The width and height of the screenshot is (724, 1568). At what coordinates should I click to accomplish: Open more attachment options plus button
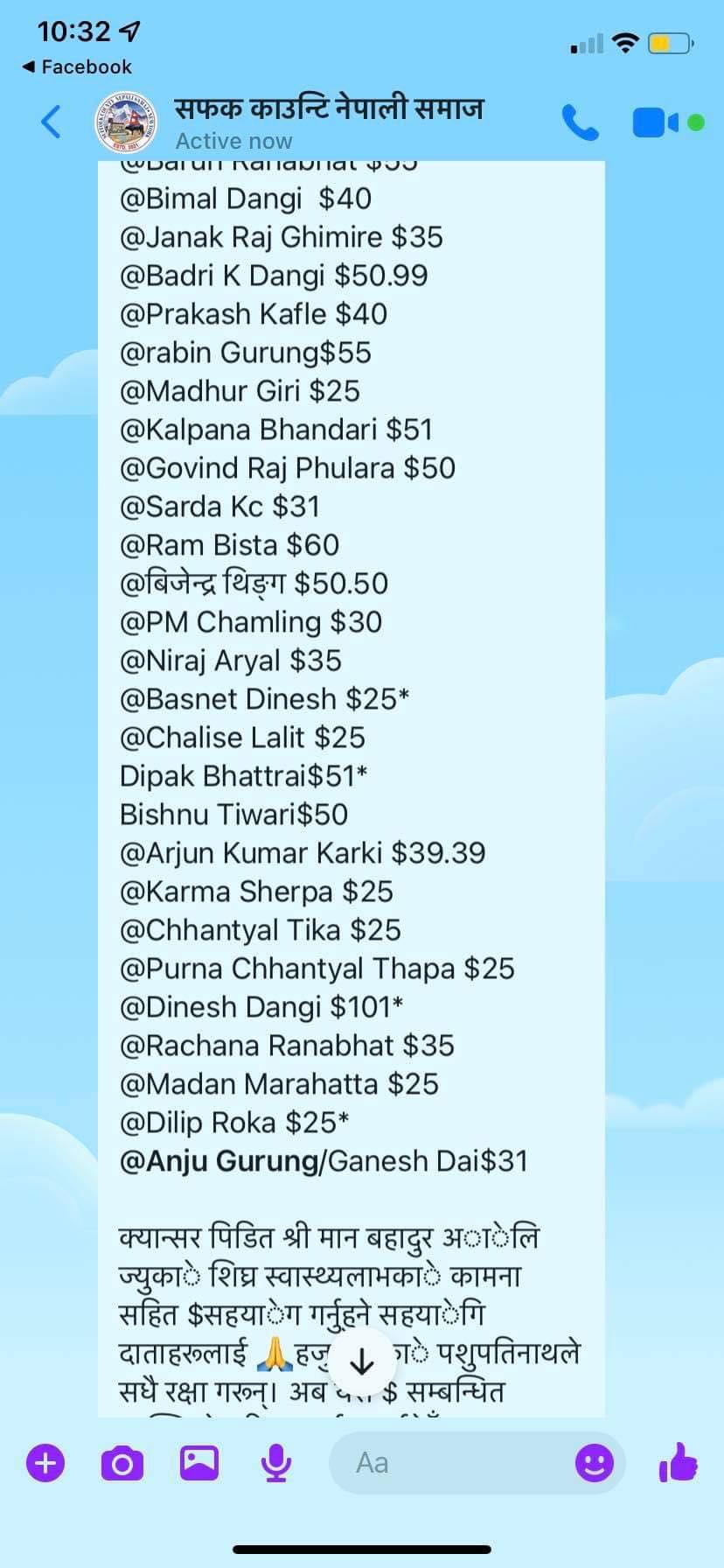coord(45,1463)
